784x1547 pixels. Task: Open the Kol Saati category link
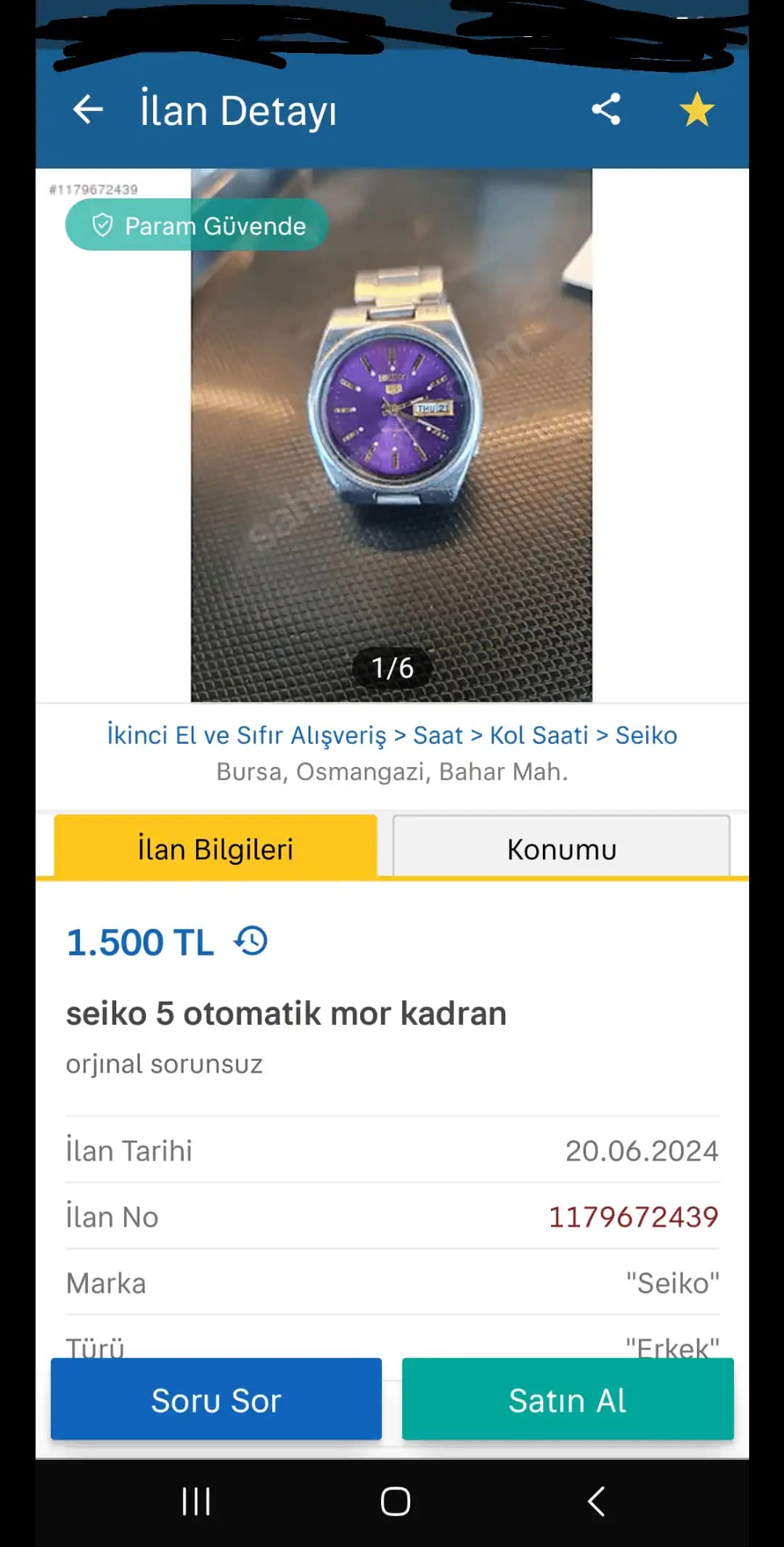point(539,735)
